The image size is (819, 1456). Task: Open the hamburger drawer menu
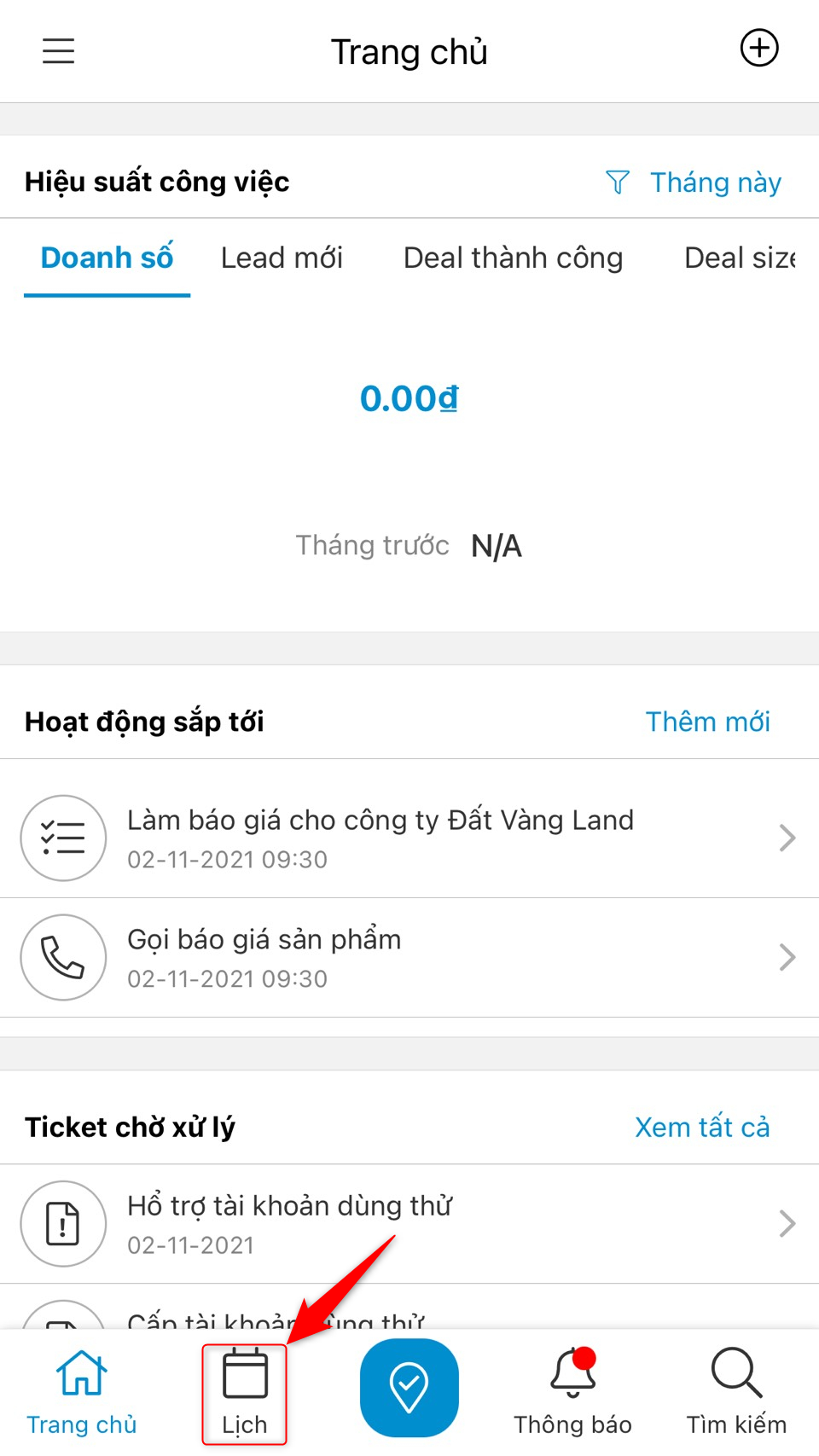click(x=59, y=51)
